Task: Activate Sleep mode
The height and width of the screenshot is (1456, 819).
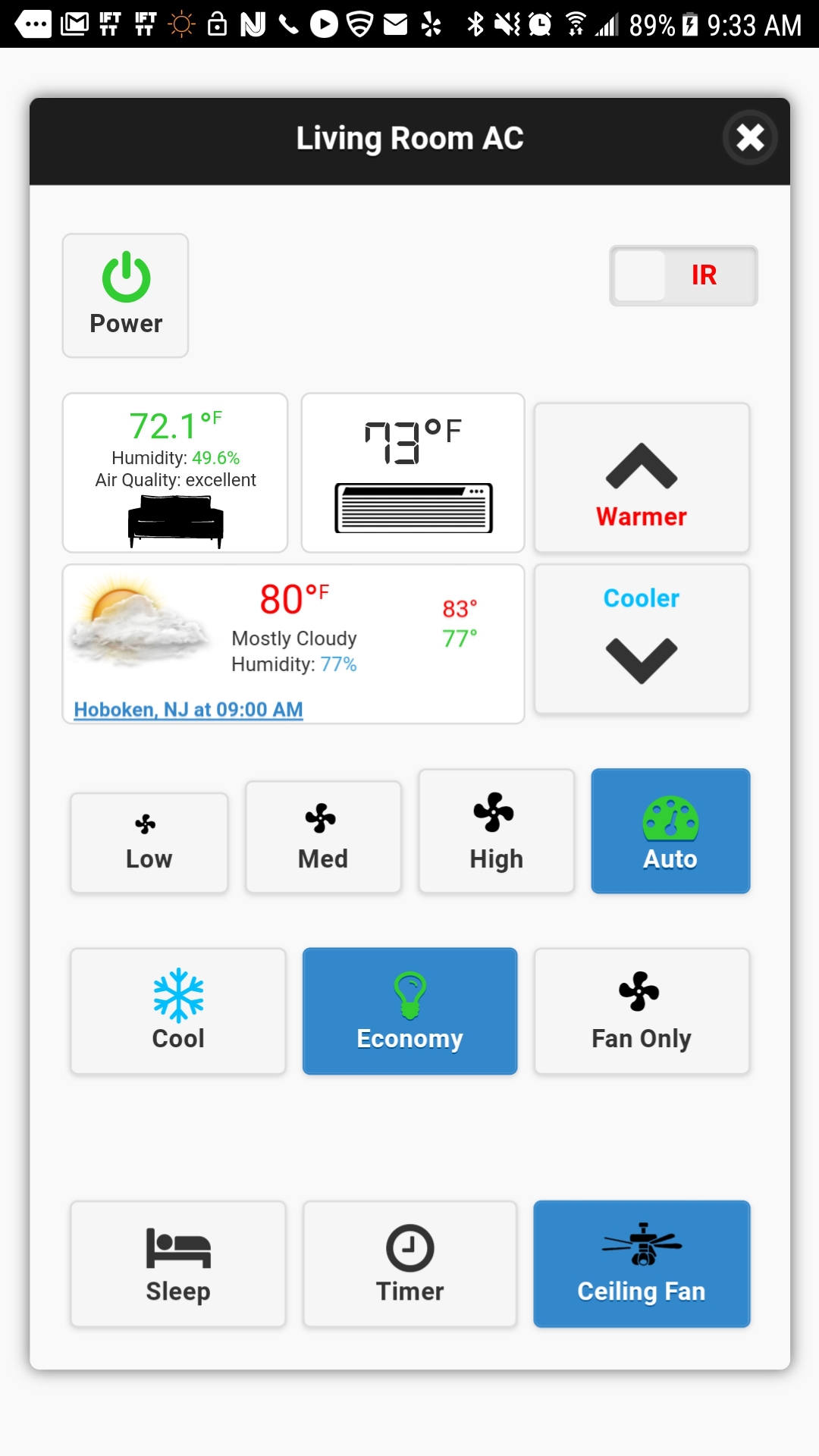Action: [177, 1264]
